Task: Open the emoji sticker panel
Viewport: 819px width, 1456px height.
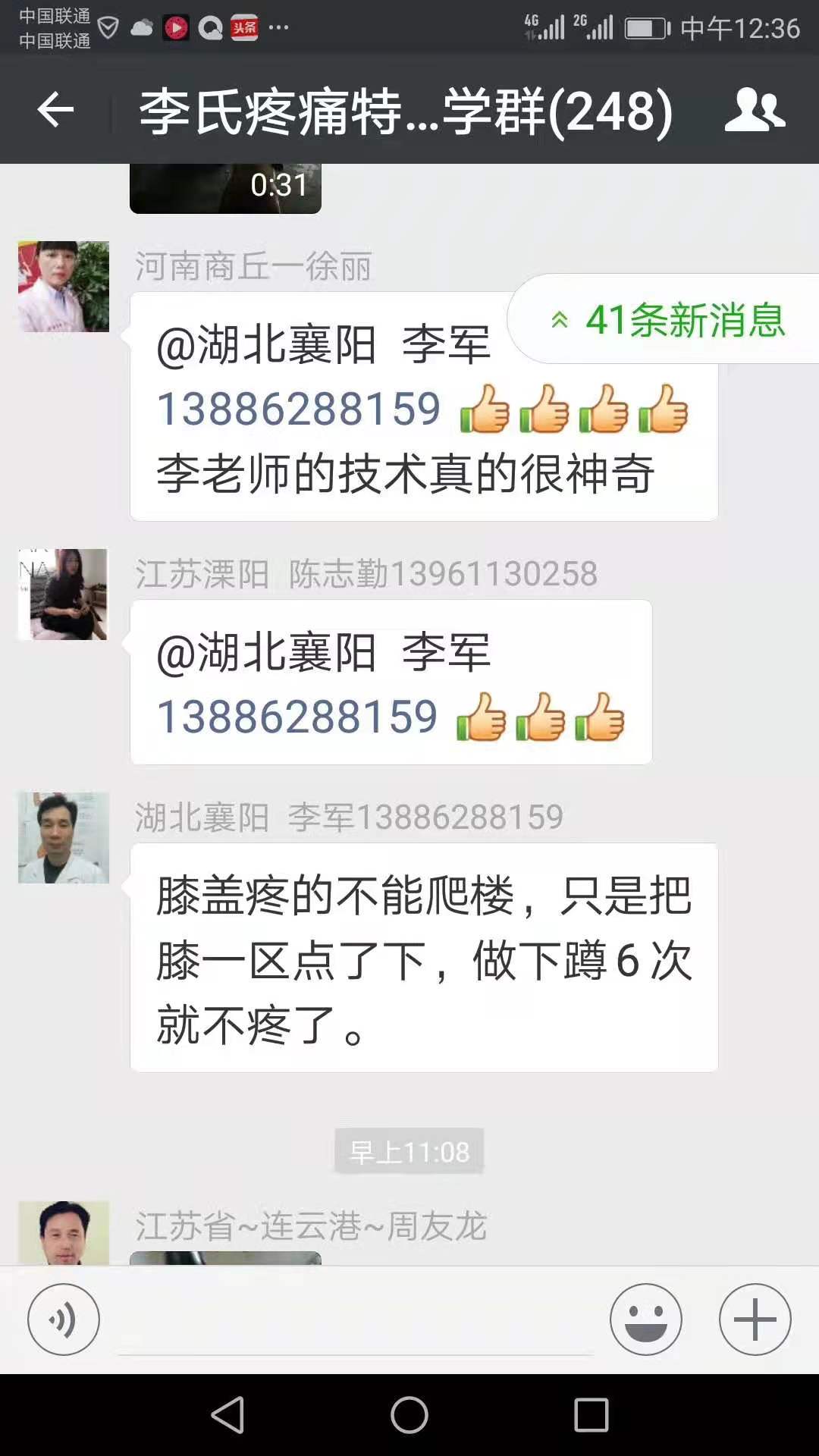Action: click(x=646, y=1320)
